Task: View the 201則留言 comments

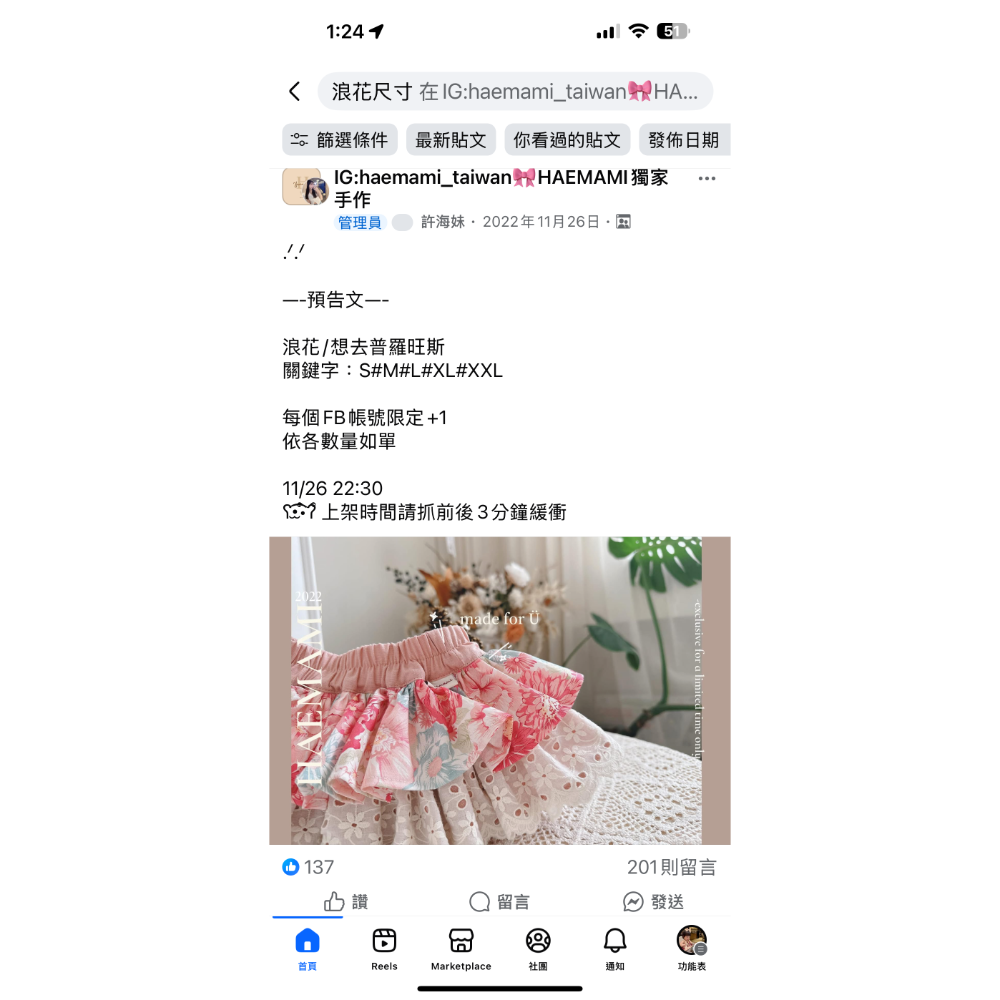Action: (671, 867)
